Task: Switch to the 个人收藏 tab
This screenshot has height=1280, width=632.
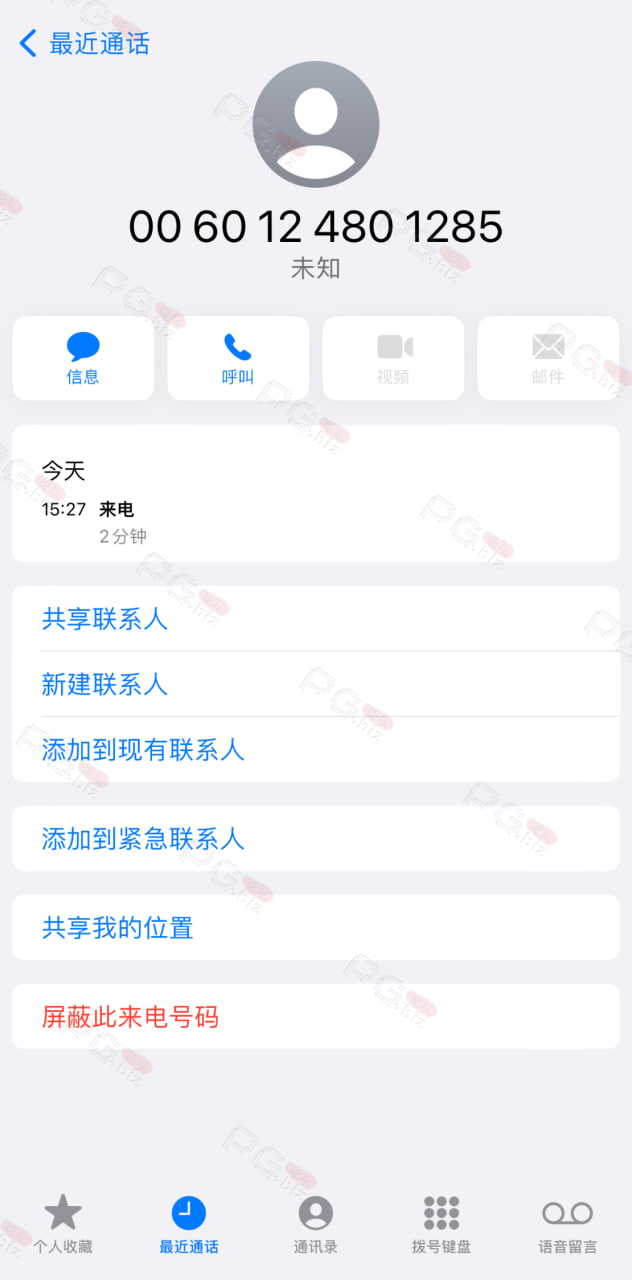Action: pyautogui.click(x=63, y=1224)
